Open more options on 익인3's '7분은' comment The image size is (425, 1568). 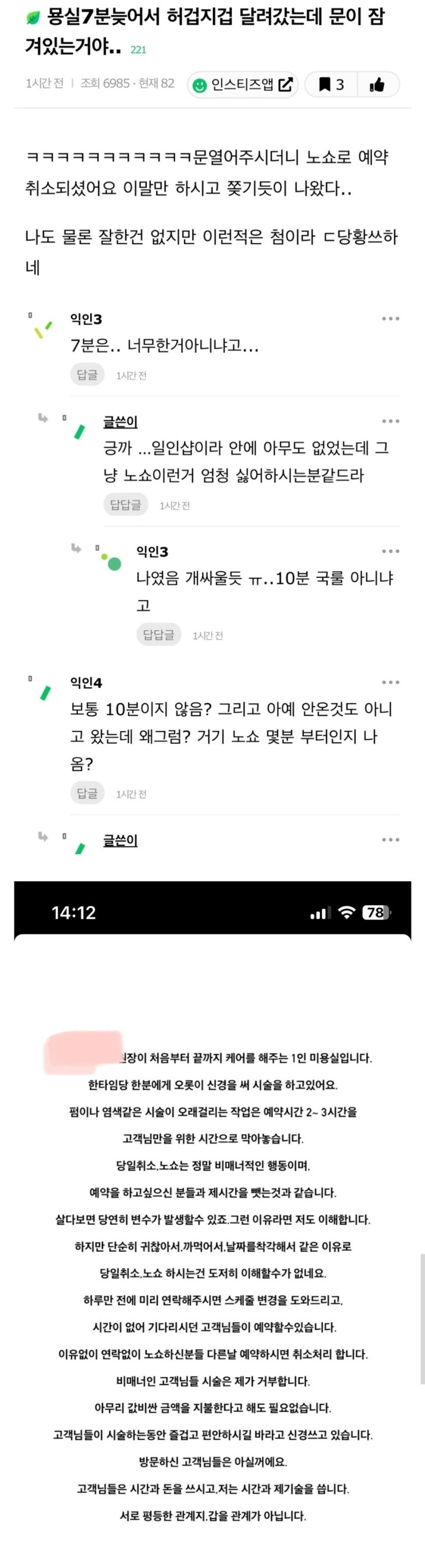(x=390, y=319)
